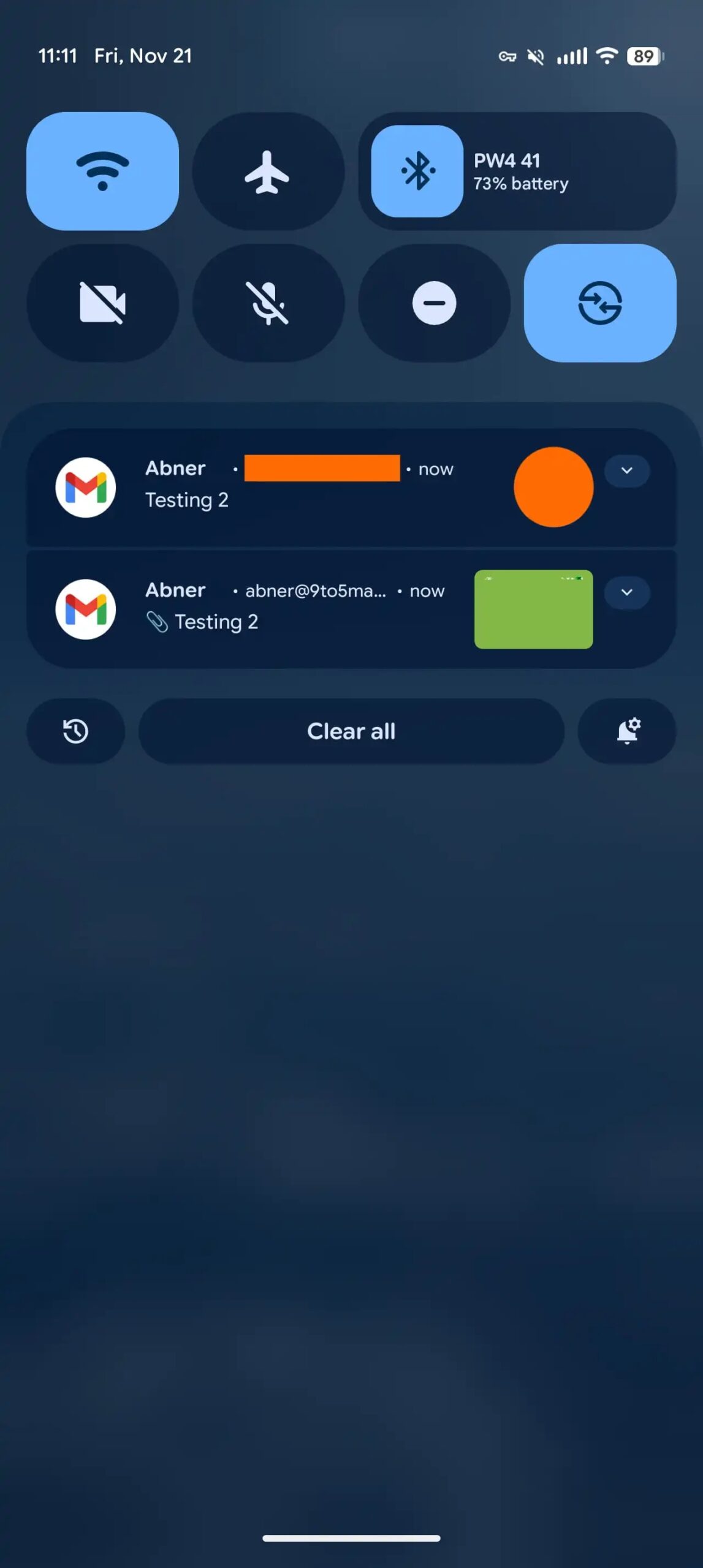Image resolution: width=703 pixels, height=1568 pixels.
Task: Enable Do Not Disturb
Action: (x=434, y=303)
